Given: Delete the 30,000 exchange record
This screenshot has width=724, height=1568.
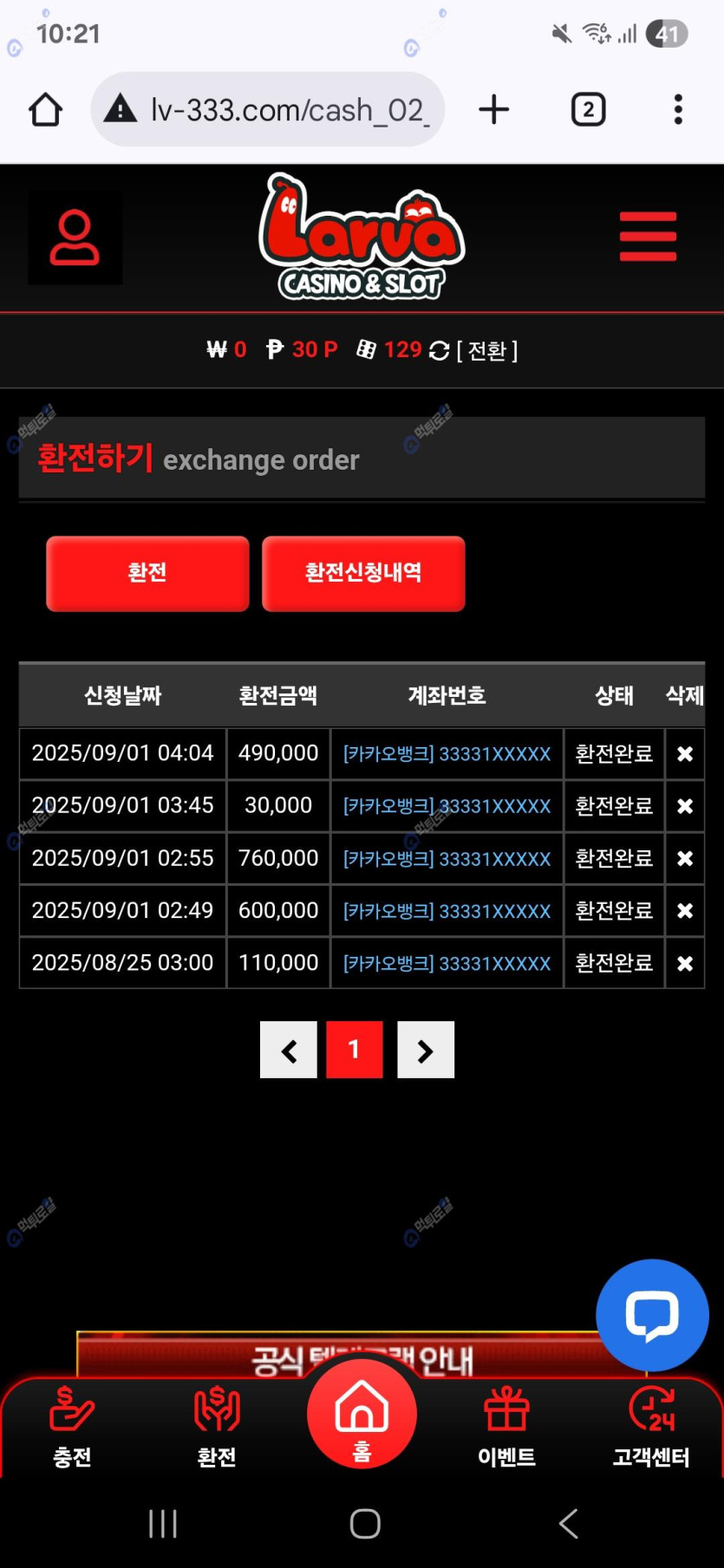Looking at the screenshot, I should click(685, 806).
